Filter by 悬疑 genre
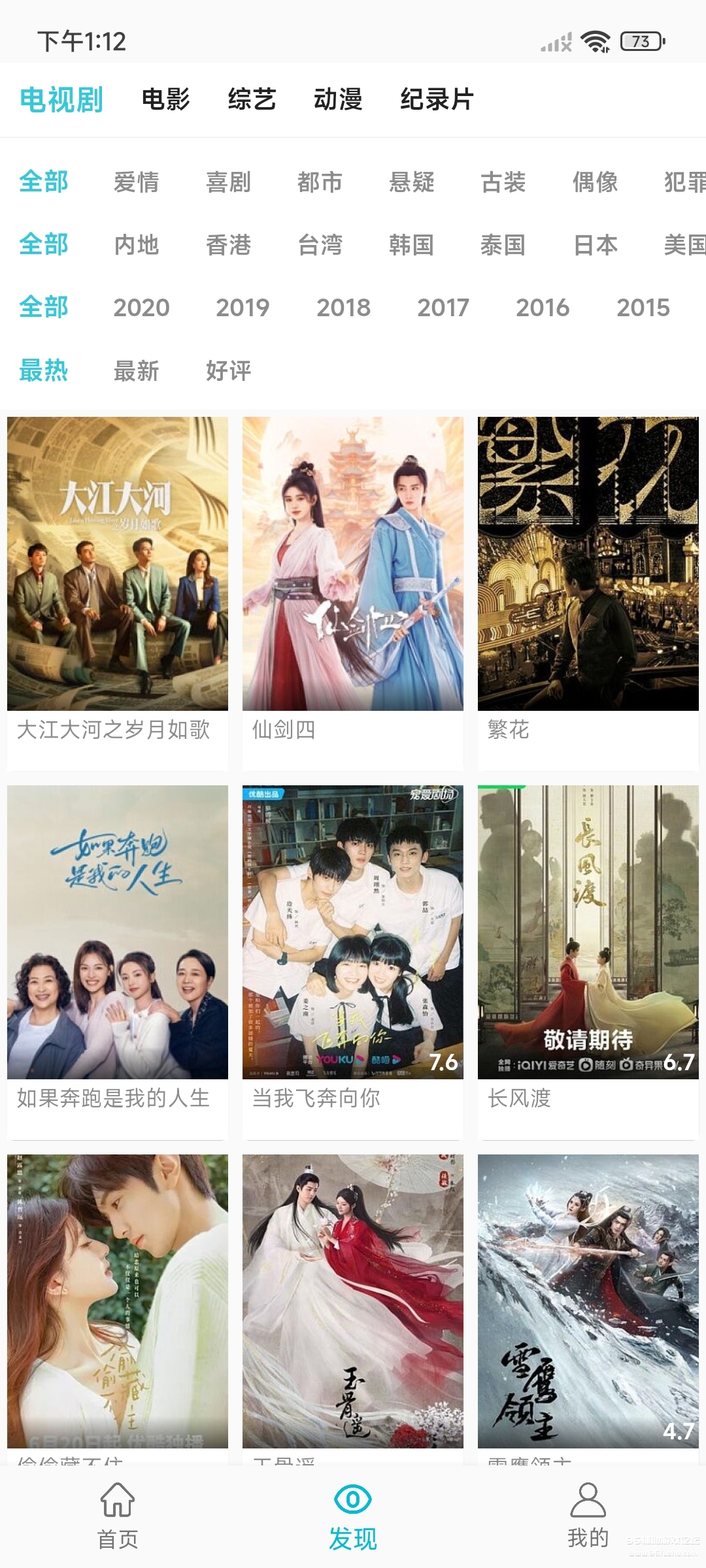 [411, 182]
